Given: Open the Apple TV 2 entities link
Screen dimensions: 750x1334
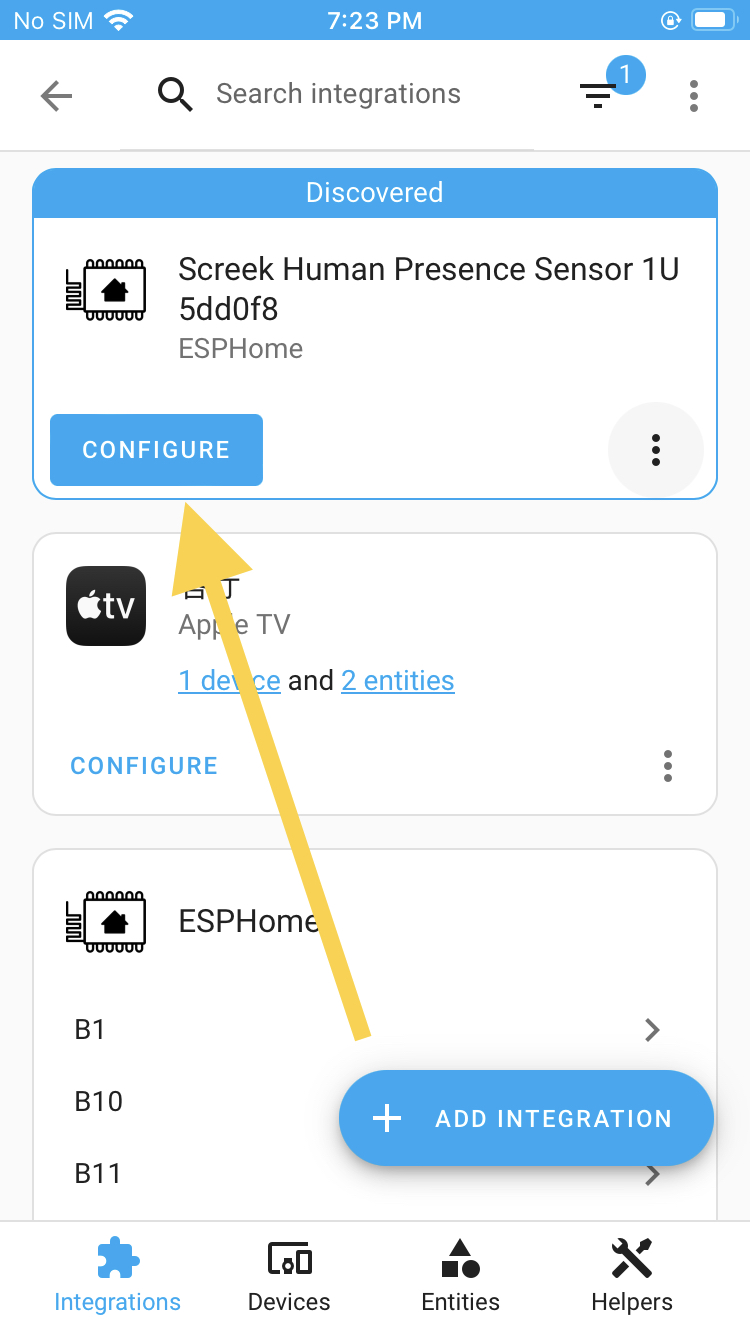Looking at the screenshot, I should (x=398, y=680).
